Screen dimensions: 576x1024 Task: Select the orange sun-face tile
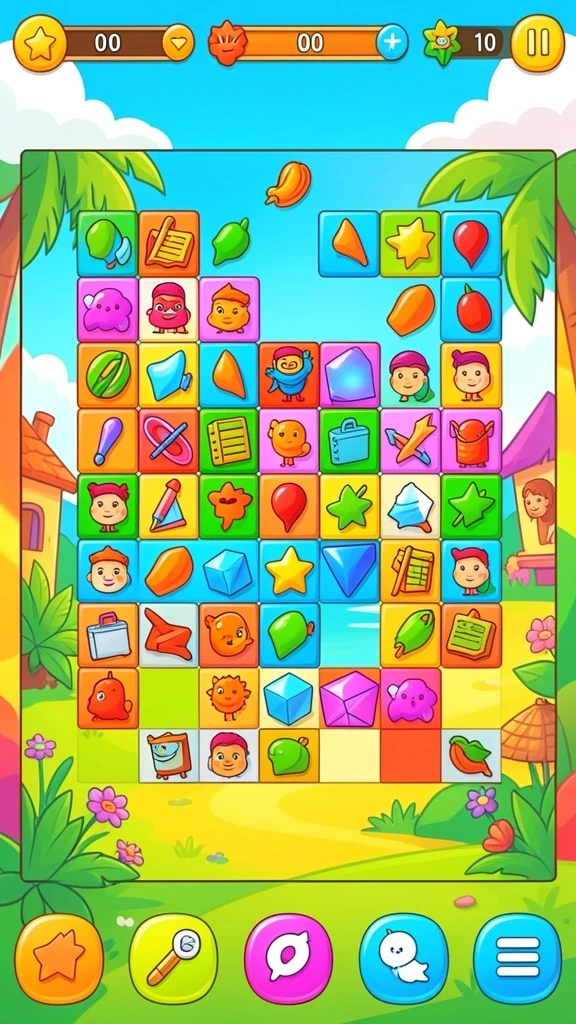[x=229, y=698]
